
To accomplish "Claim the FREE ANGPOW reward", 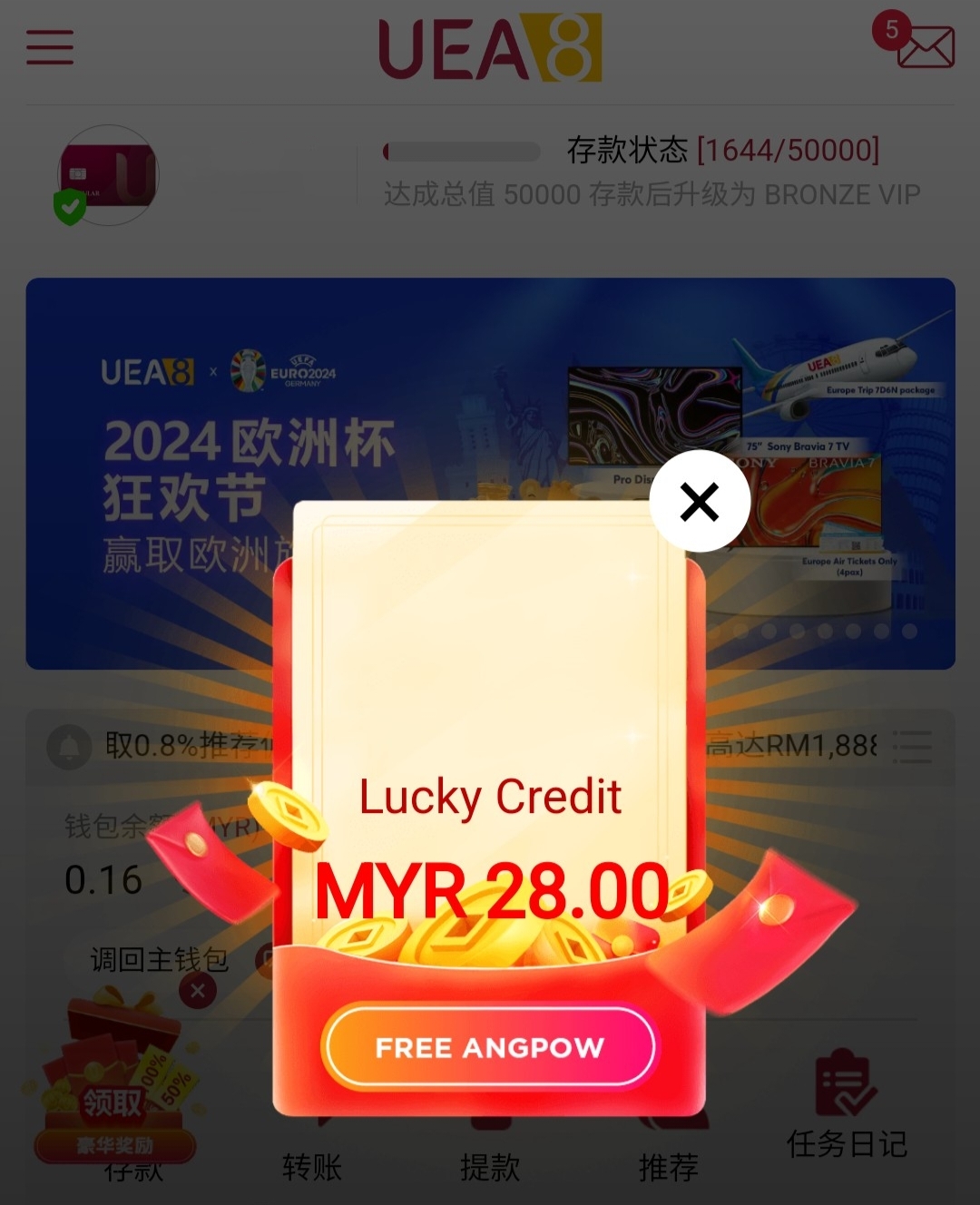I will click(489, 1046).
